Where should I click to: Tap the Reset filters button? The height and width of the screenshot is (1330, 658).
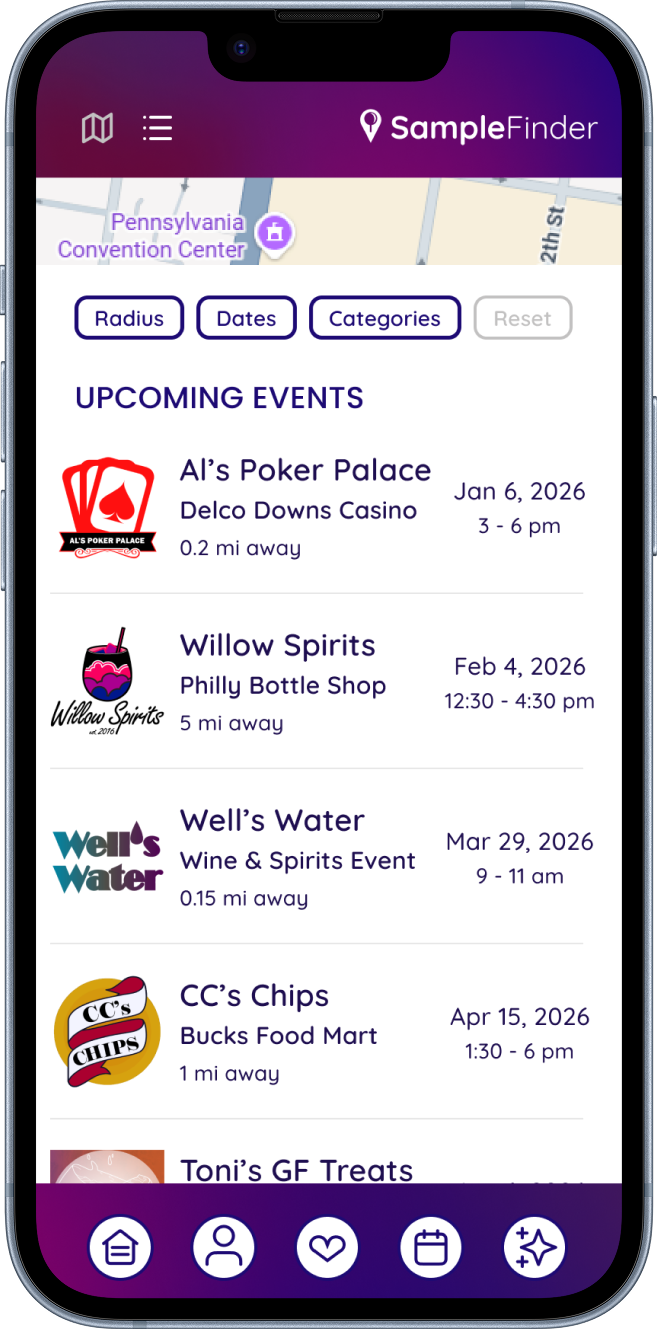pyautogui.click(x=522, y=318)
